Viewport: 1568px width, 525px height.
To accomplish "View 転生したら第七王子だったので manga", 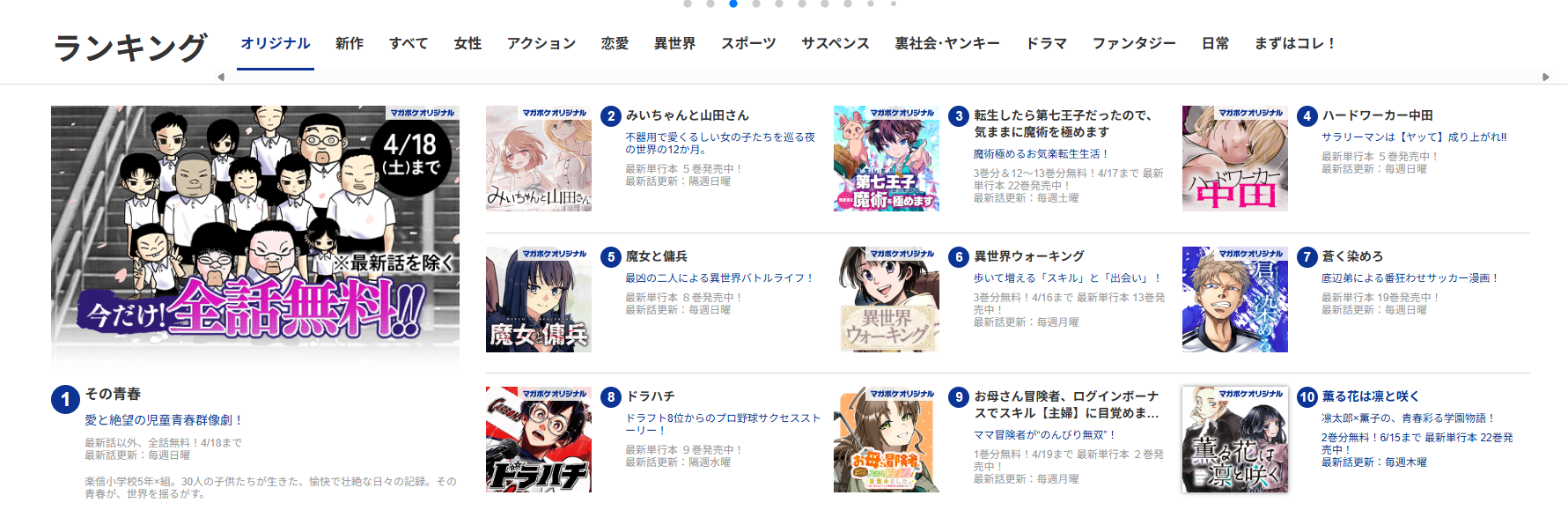I will (1062, 115).
